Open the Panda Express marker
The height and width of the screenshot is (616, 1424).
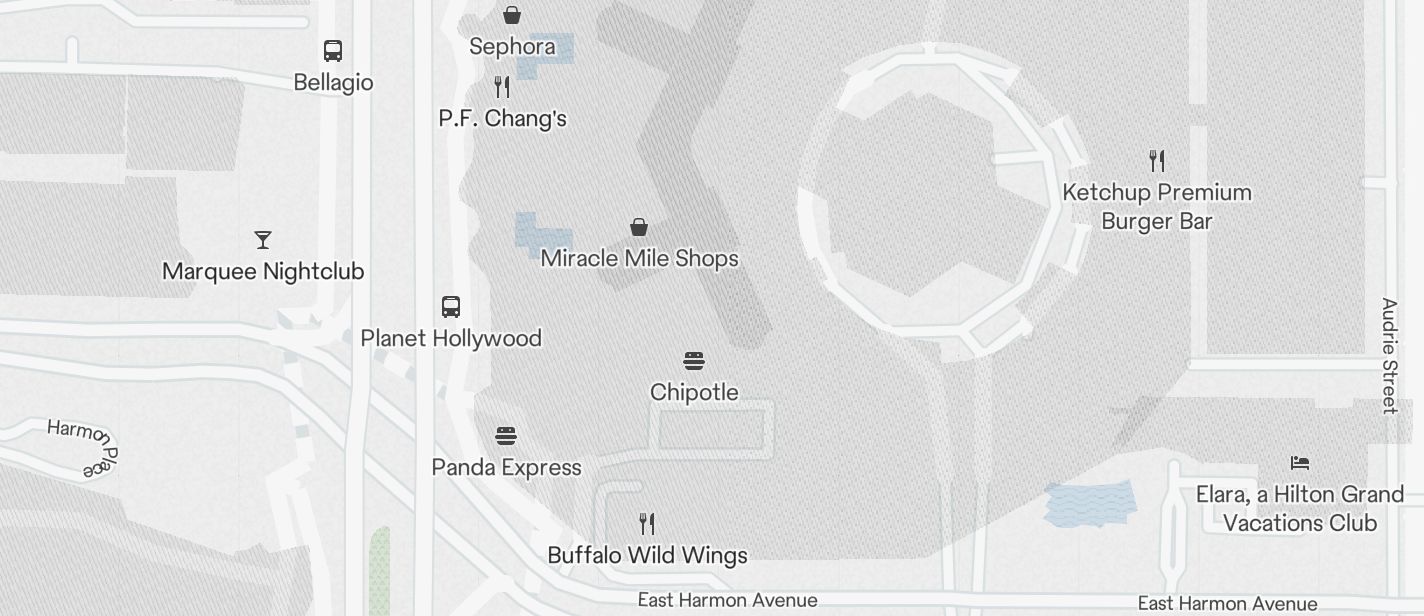coord(506,436)
